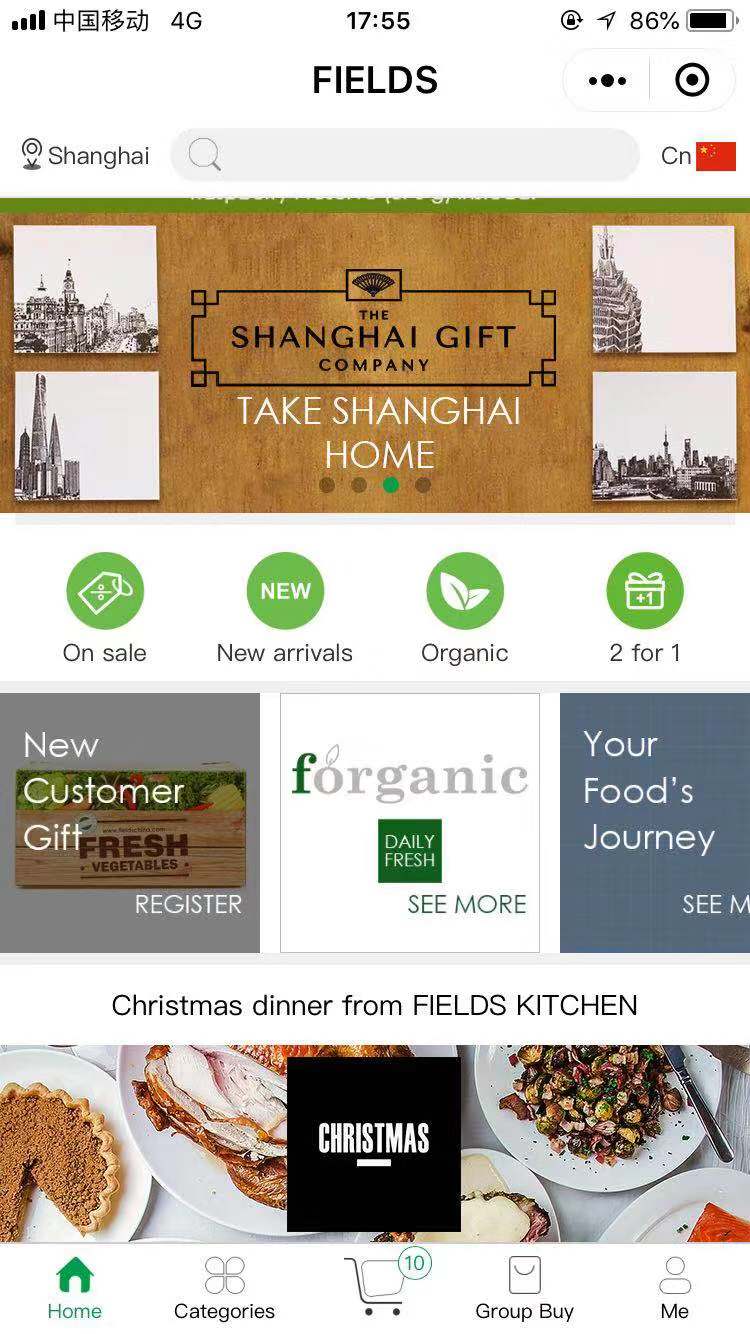The height and width of the screenshot is (1334, 750).
Task: Switch to the Categories tab
Action: click(x=224, y=1288)
